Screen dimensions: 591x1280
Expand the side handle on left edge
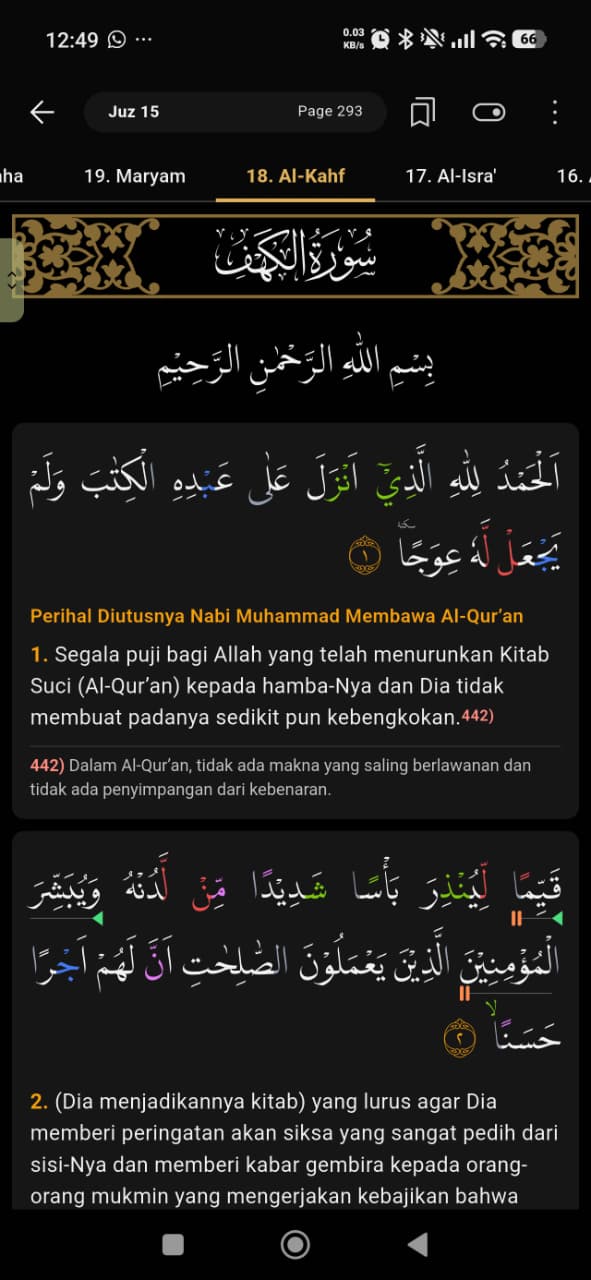click(x=12, y=280)
